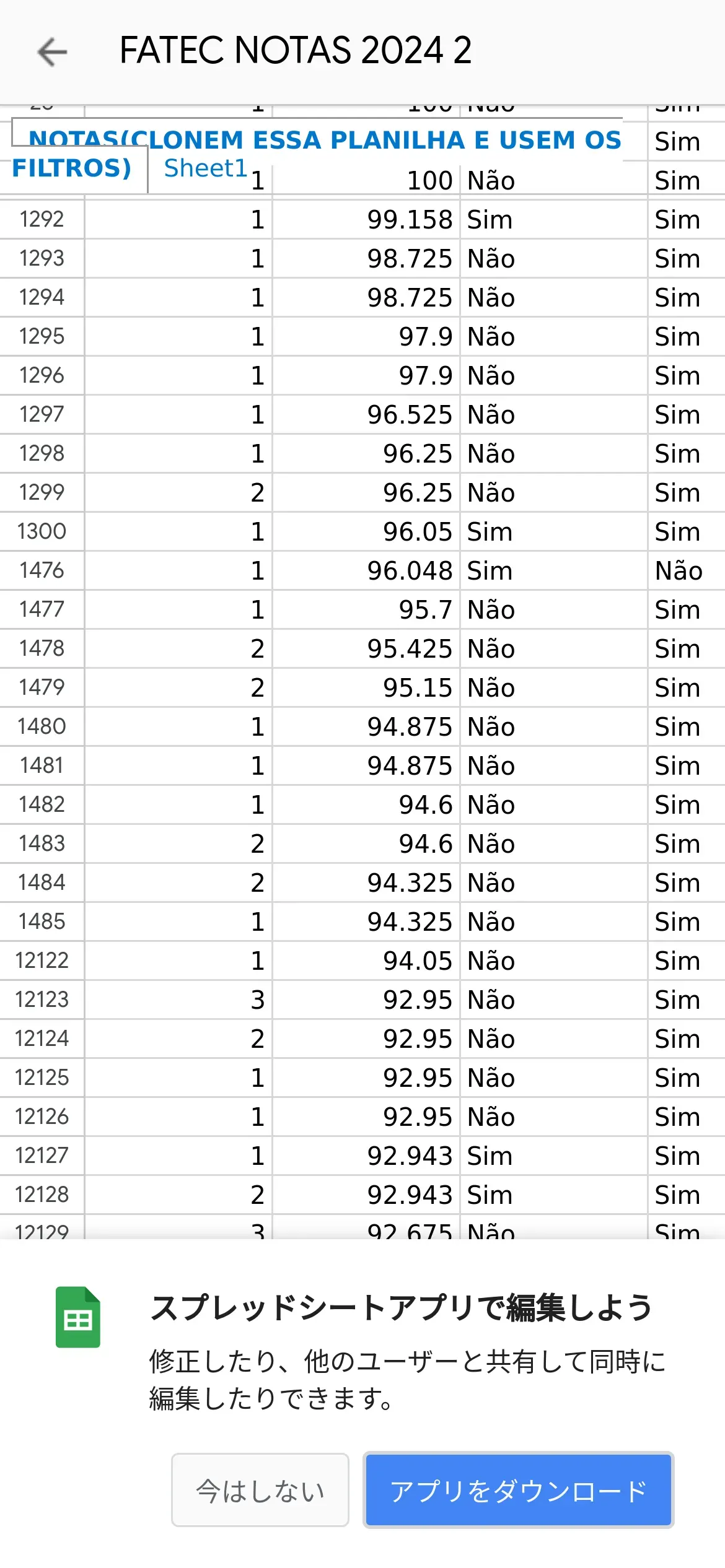
Task: Switch to the Sheet1 tab
Action: [x=205, y=168]
